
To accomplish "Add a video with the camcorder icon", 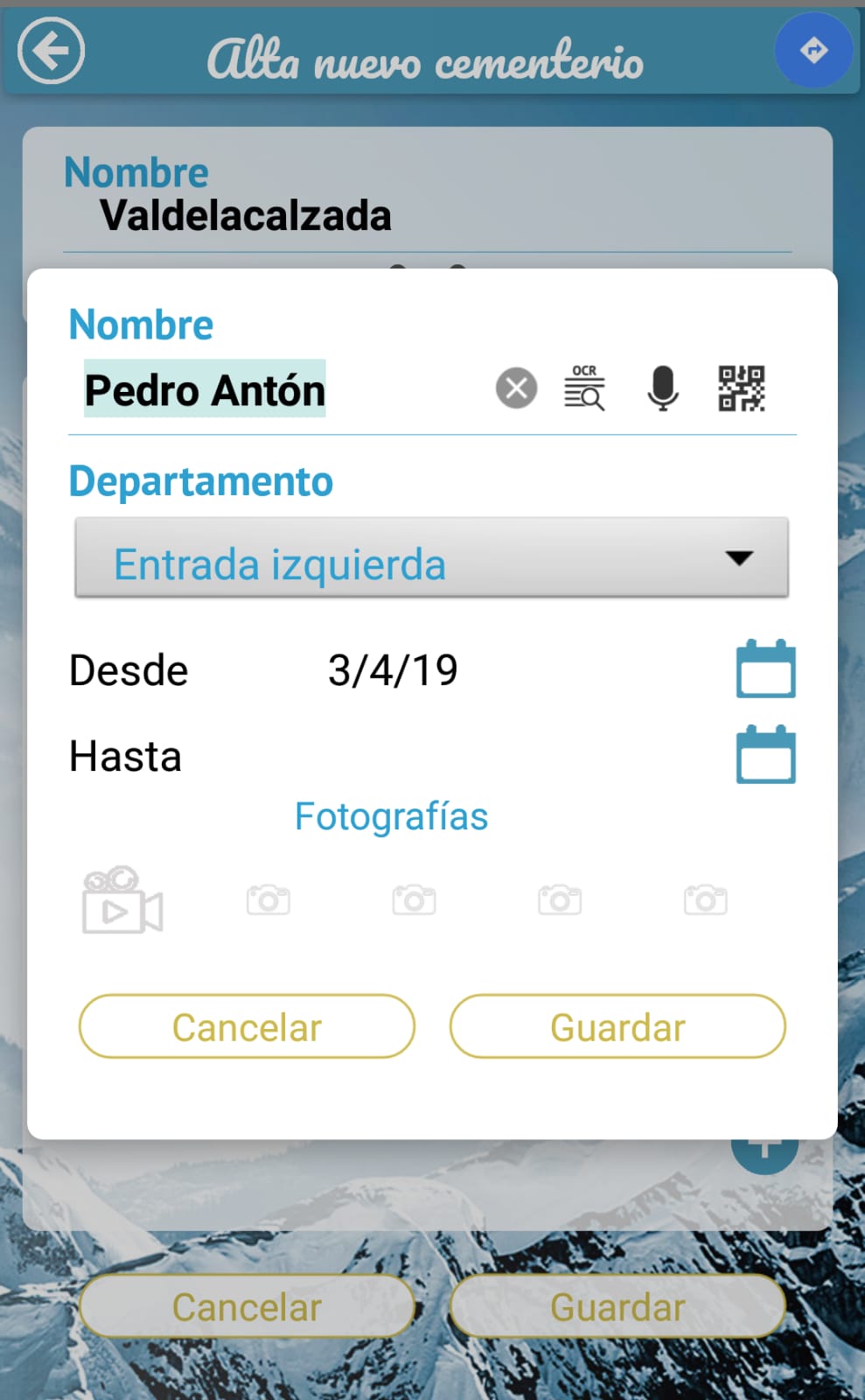I will click(x=122, y=900).
